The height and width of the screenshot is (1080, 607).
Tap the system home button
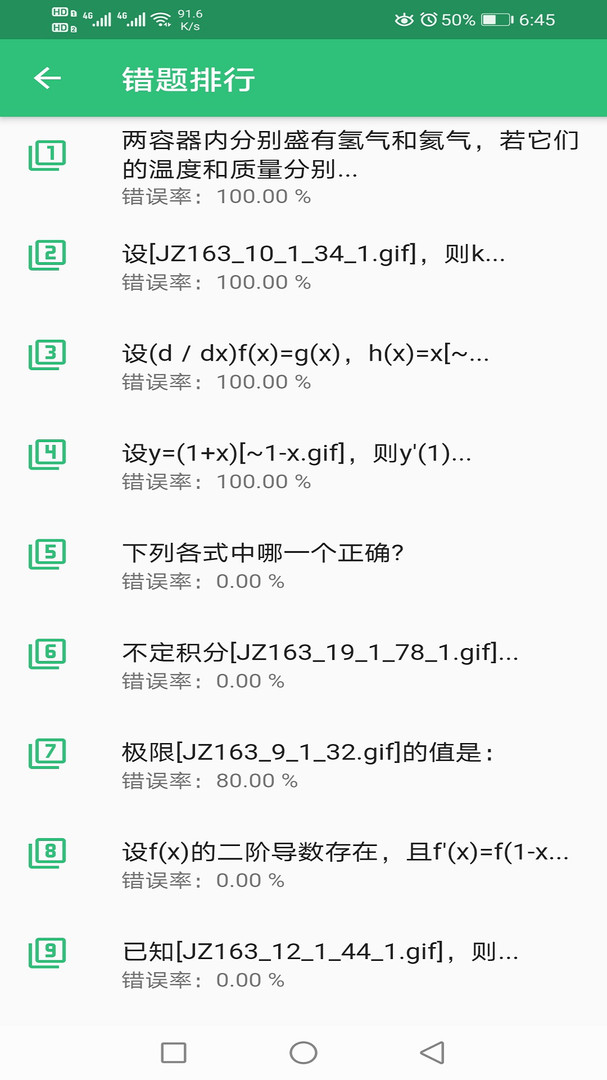303,1052
